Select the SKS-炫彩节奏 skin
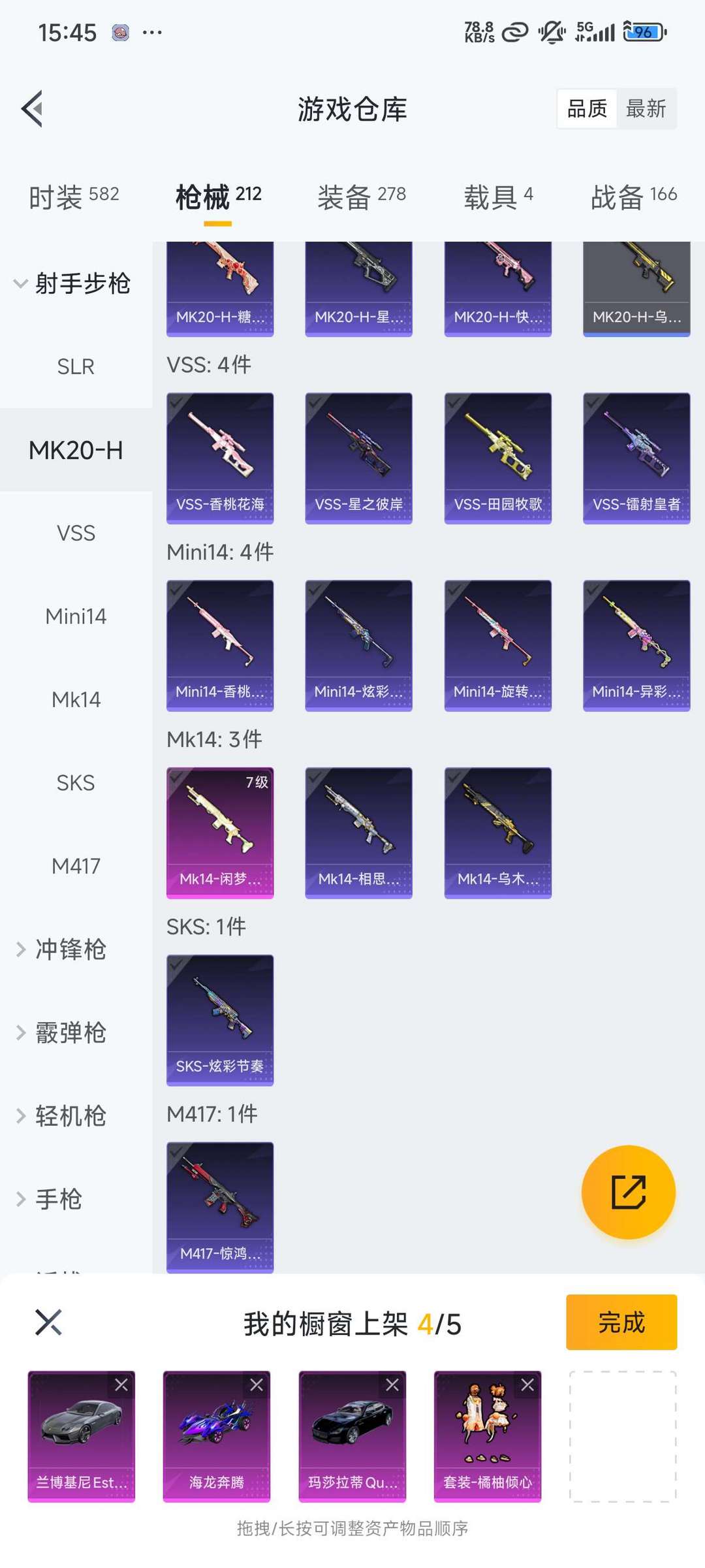705x1568 pixels. click(x=220, y=1019)
